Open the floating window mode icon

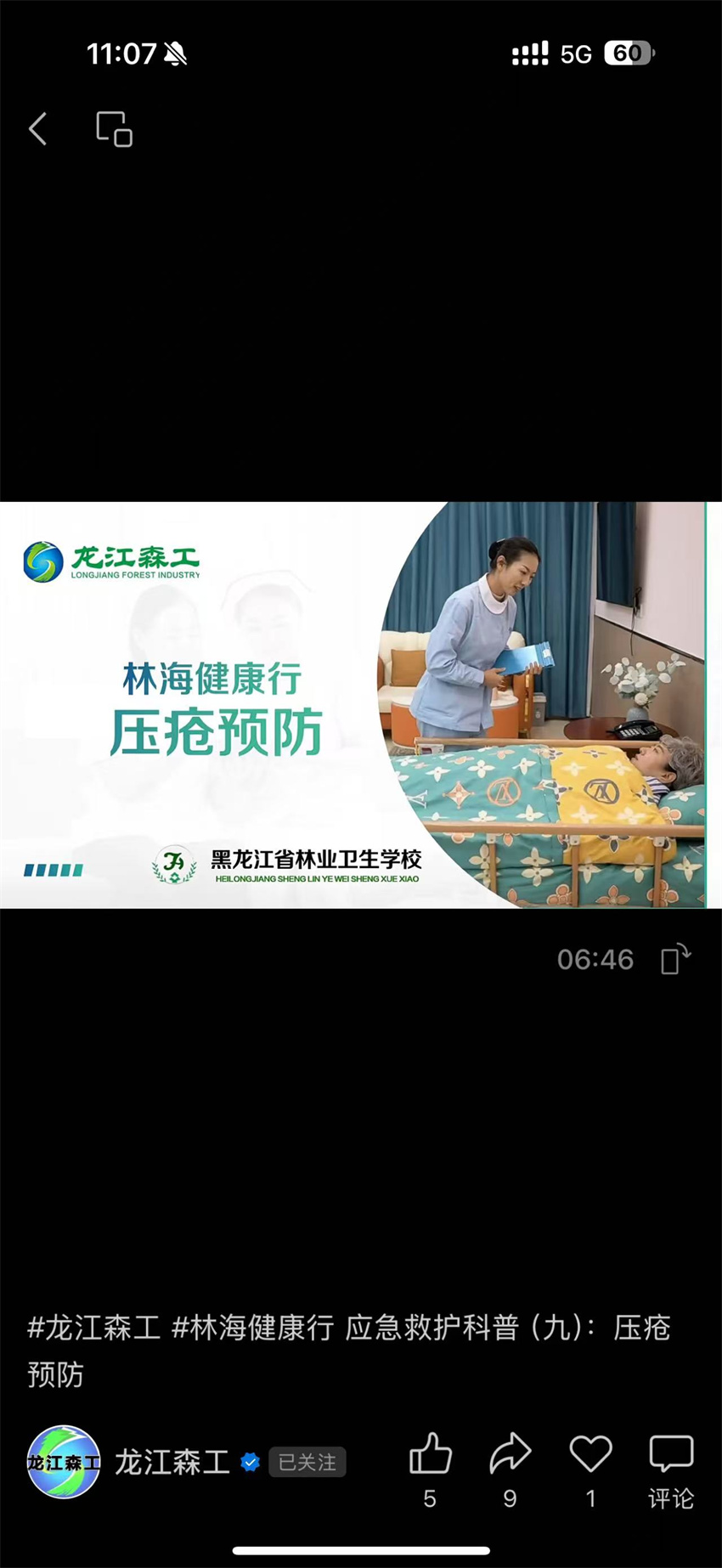click(x=114, y=129)
